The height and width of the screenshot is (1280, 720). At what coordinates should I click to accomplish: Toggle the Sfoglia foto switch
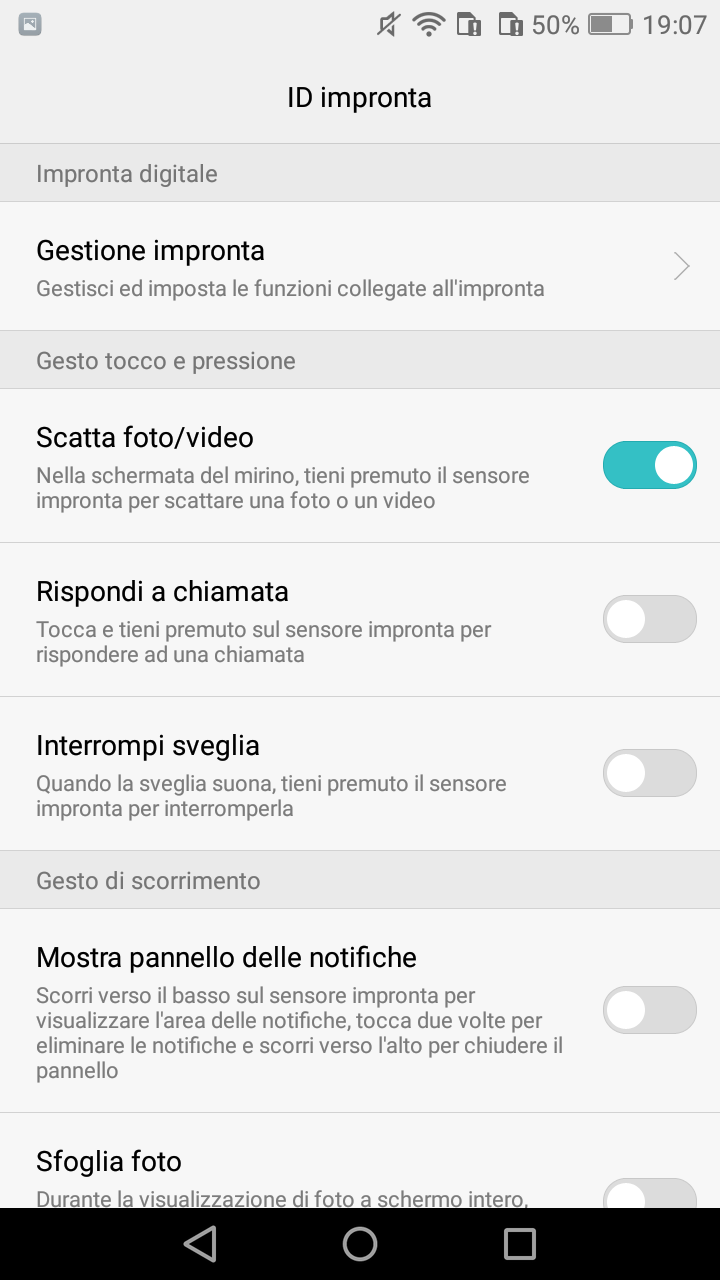[x=650, y=1194]
